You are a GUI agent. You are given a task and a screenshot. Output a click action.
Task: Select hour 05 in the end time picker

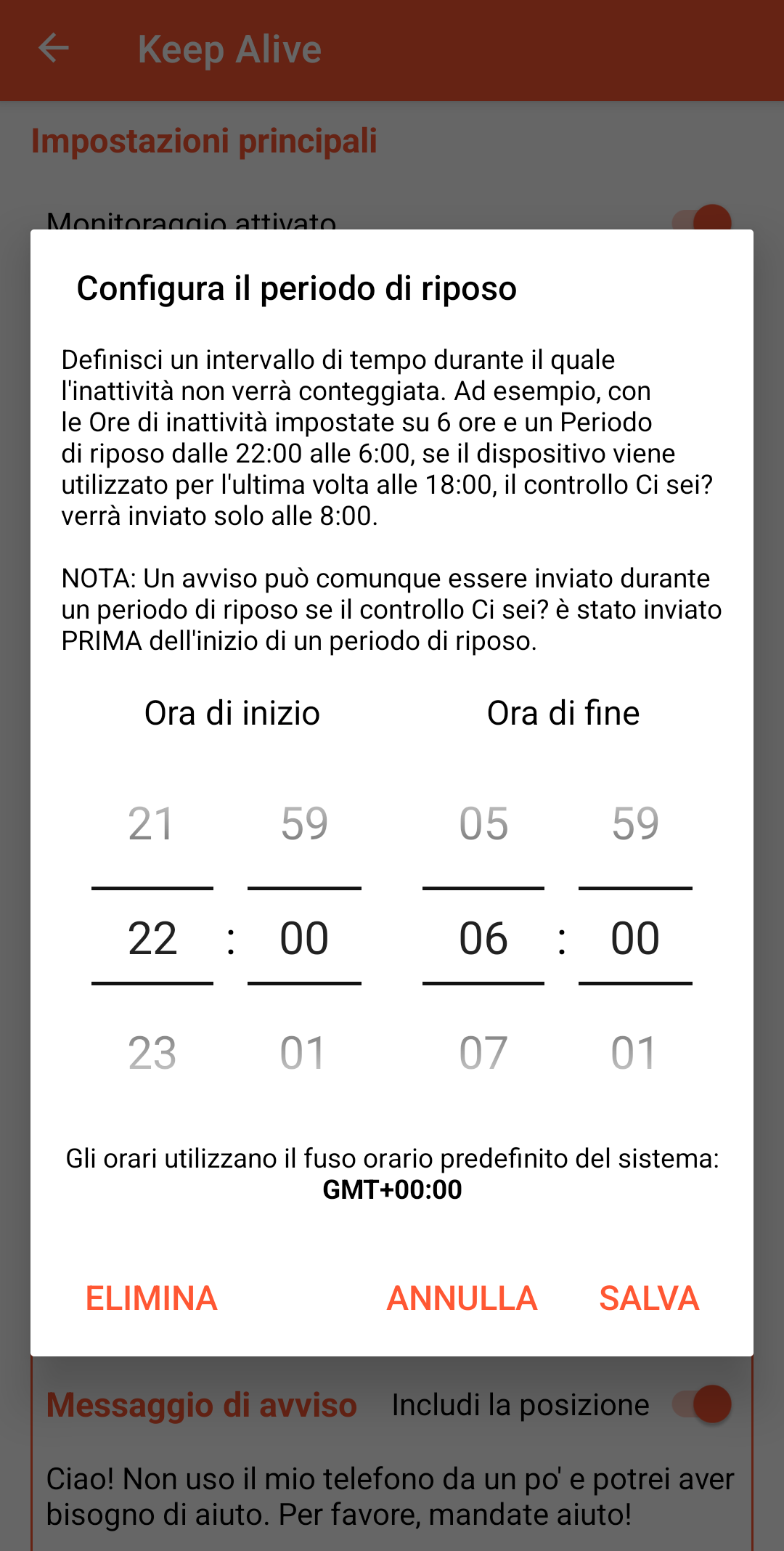483,823
